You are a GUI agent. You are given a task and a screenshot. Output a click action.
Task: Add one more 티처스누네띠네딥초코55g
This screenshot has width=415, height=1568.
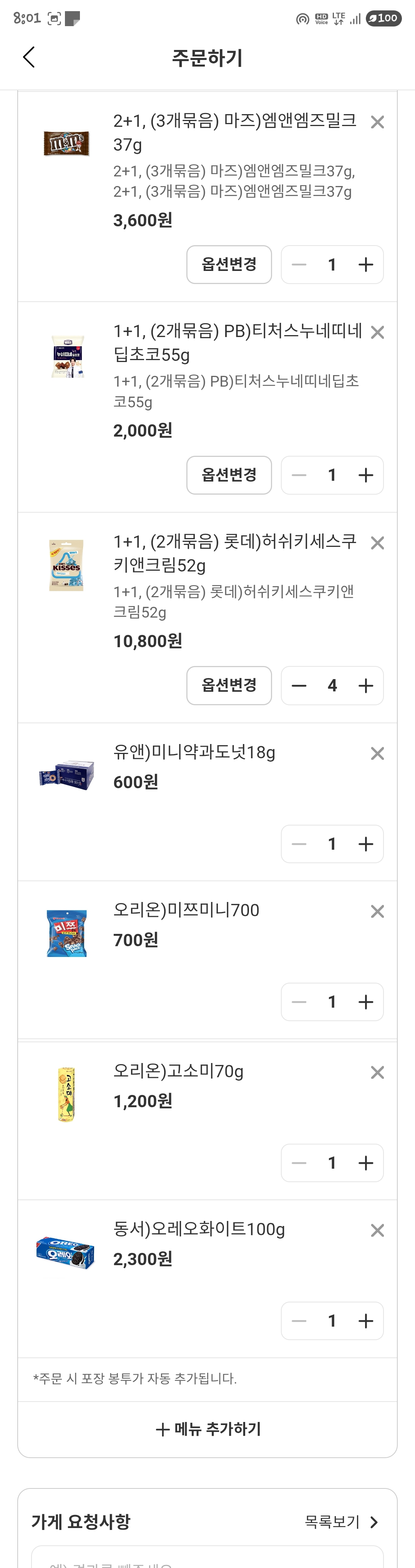pos(366,475)
